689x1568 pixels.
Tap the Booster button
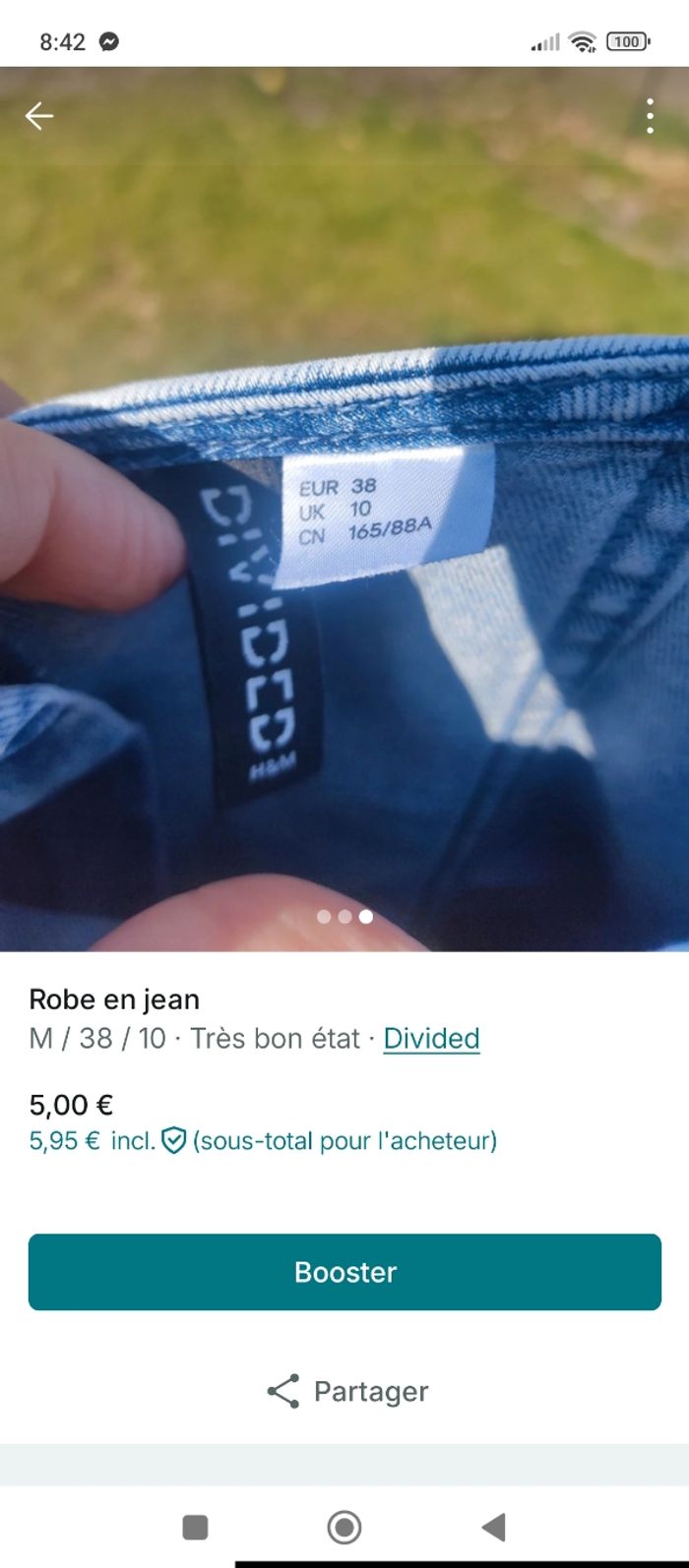tap(344, 1272)
